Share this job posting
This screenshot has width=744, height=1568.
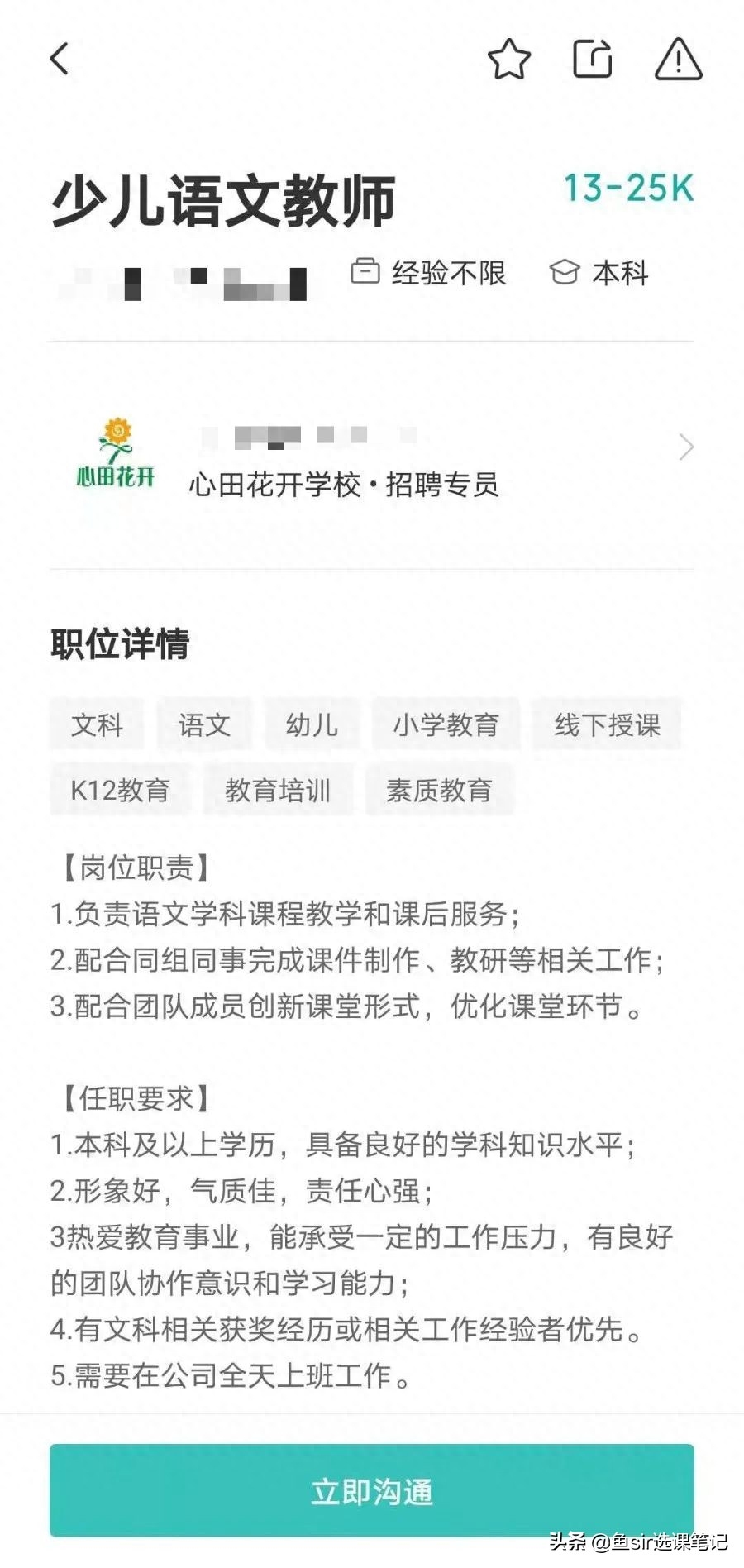(593, 59)
